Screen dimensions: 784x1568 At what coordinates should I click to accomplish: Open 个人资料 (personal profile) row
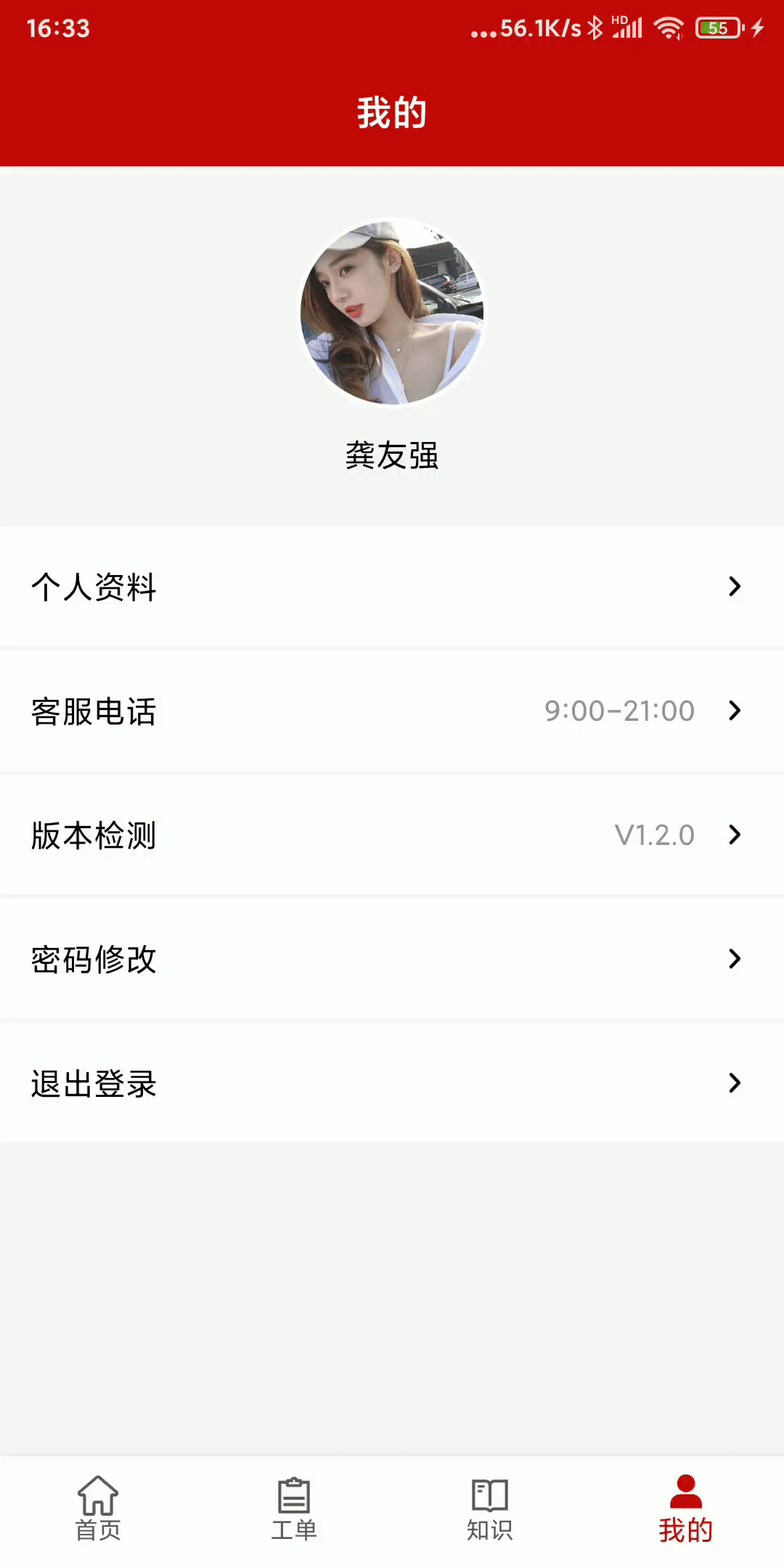[392, 587]
